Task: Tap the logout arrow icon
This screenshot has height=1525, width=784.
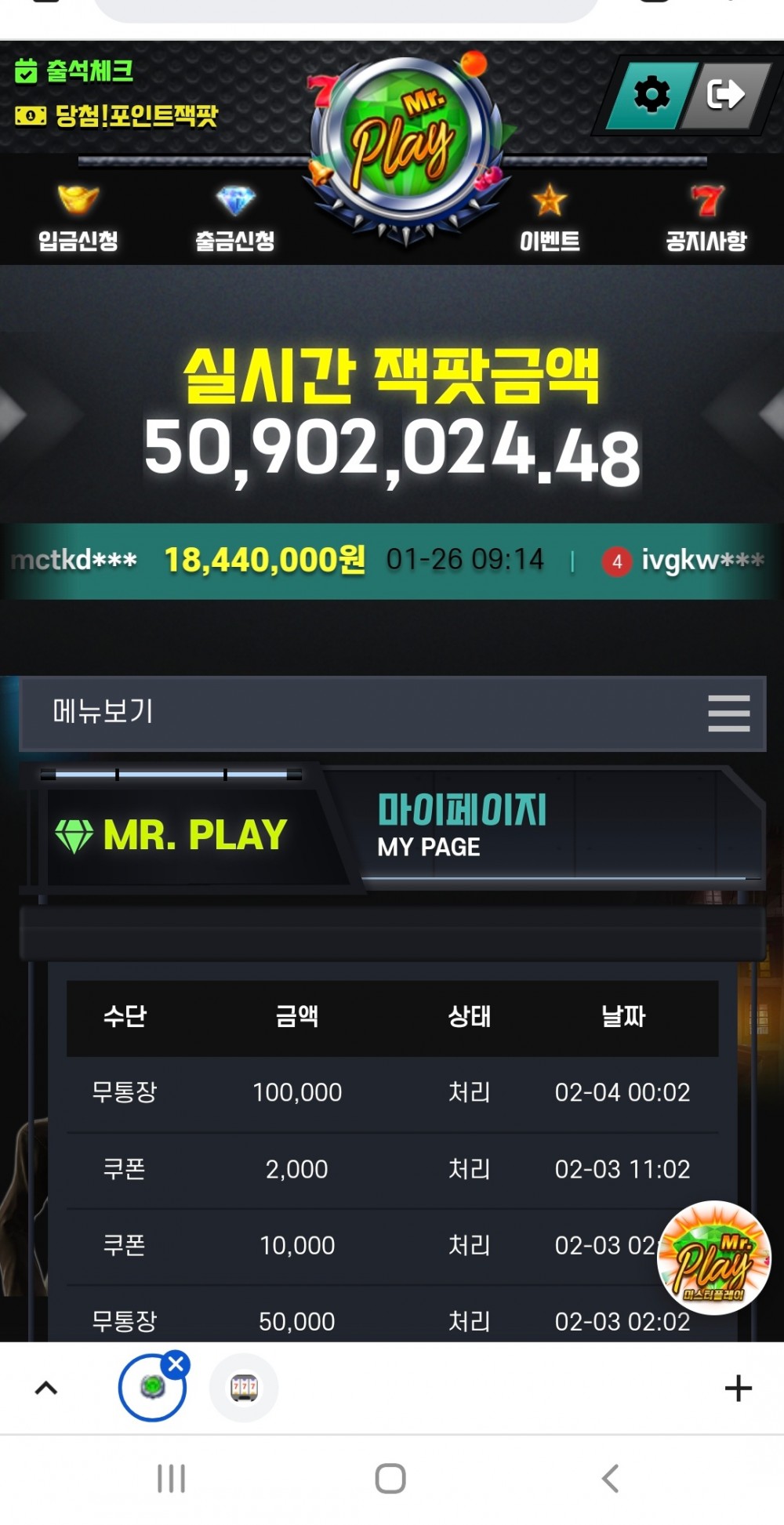Action: [x=724, y=95]
